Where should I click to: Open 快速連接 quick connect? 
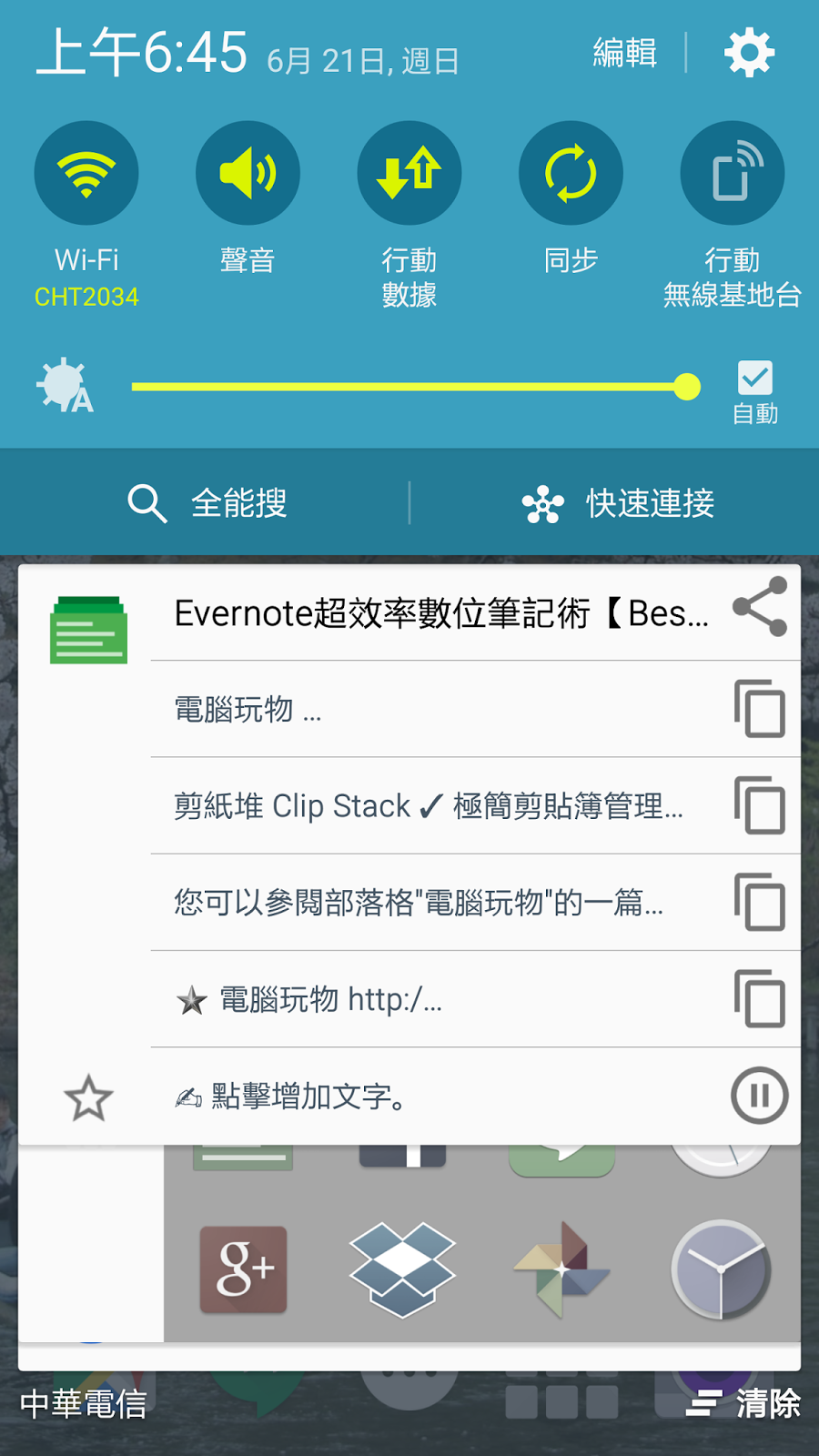coord(619,503)
